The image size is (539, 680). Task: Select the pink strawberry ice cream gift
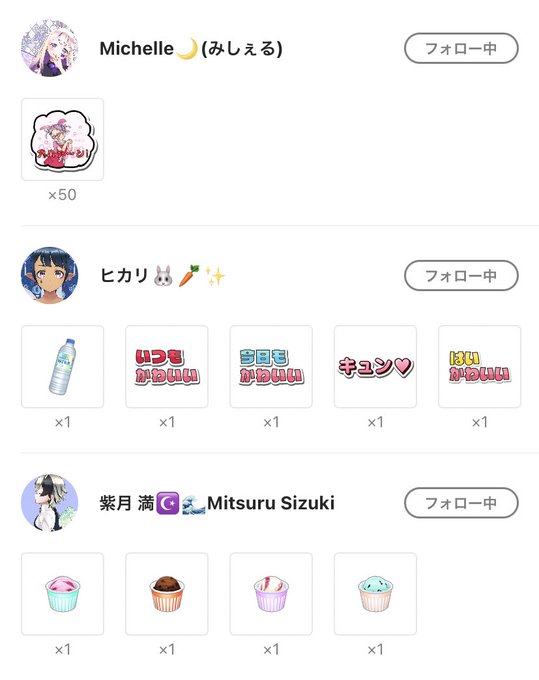coord(62,594)
